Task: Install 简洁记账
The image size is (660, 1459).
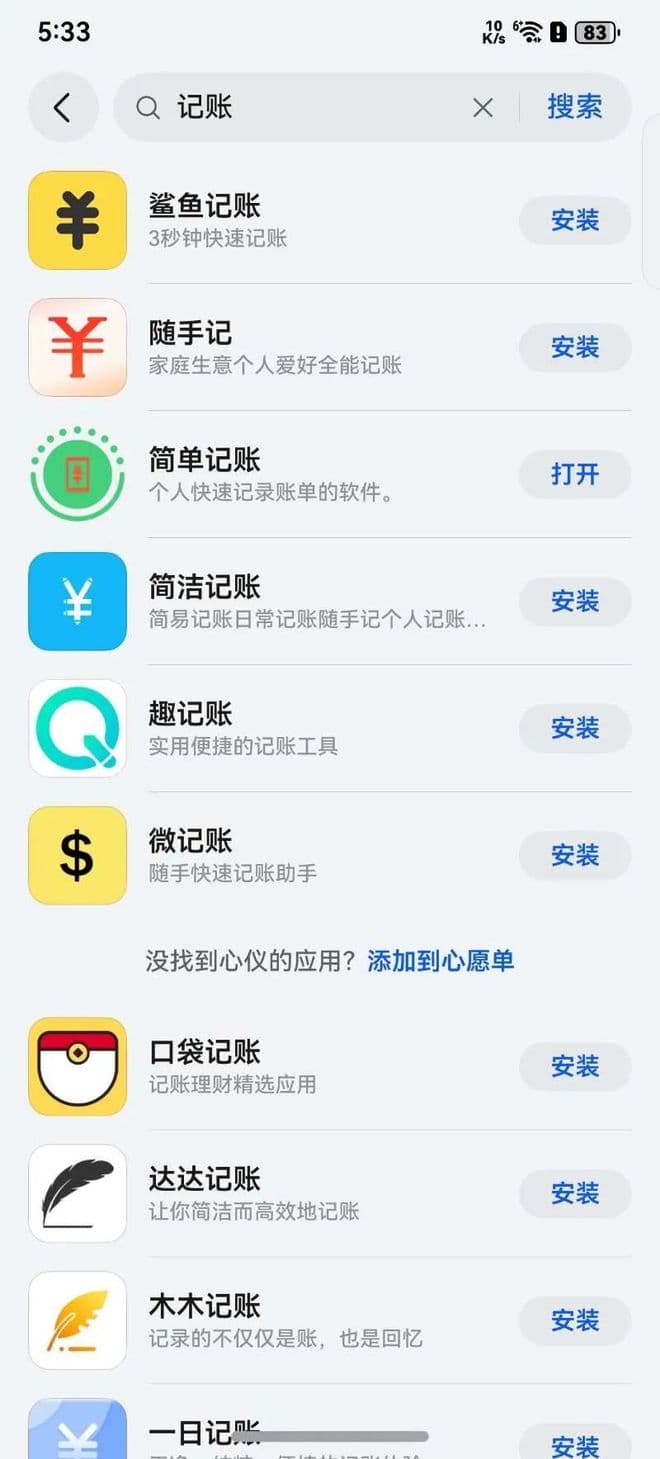Action: tap(575, 602)
